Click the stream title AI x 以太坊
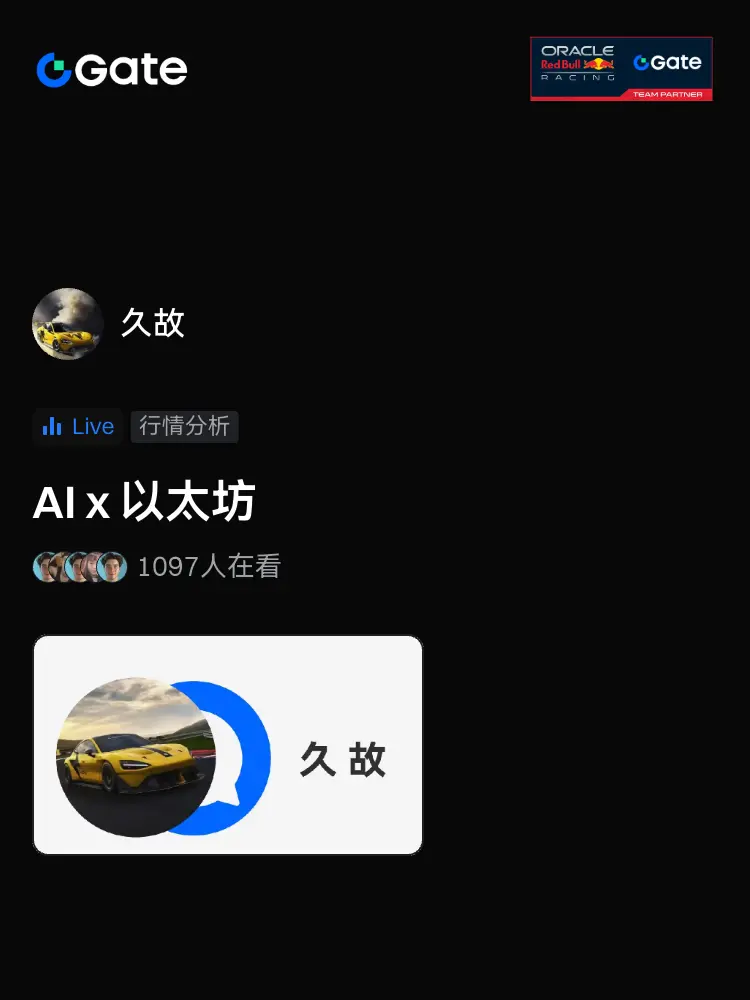This screenshot has width=750, height=1000. pos(146,502)
